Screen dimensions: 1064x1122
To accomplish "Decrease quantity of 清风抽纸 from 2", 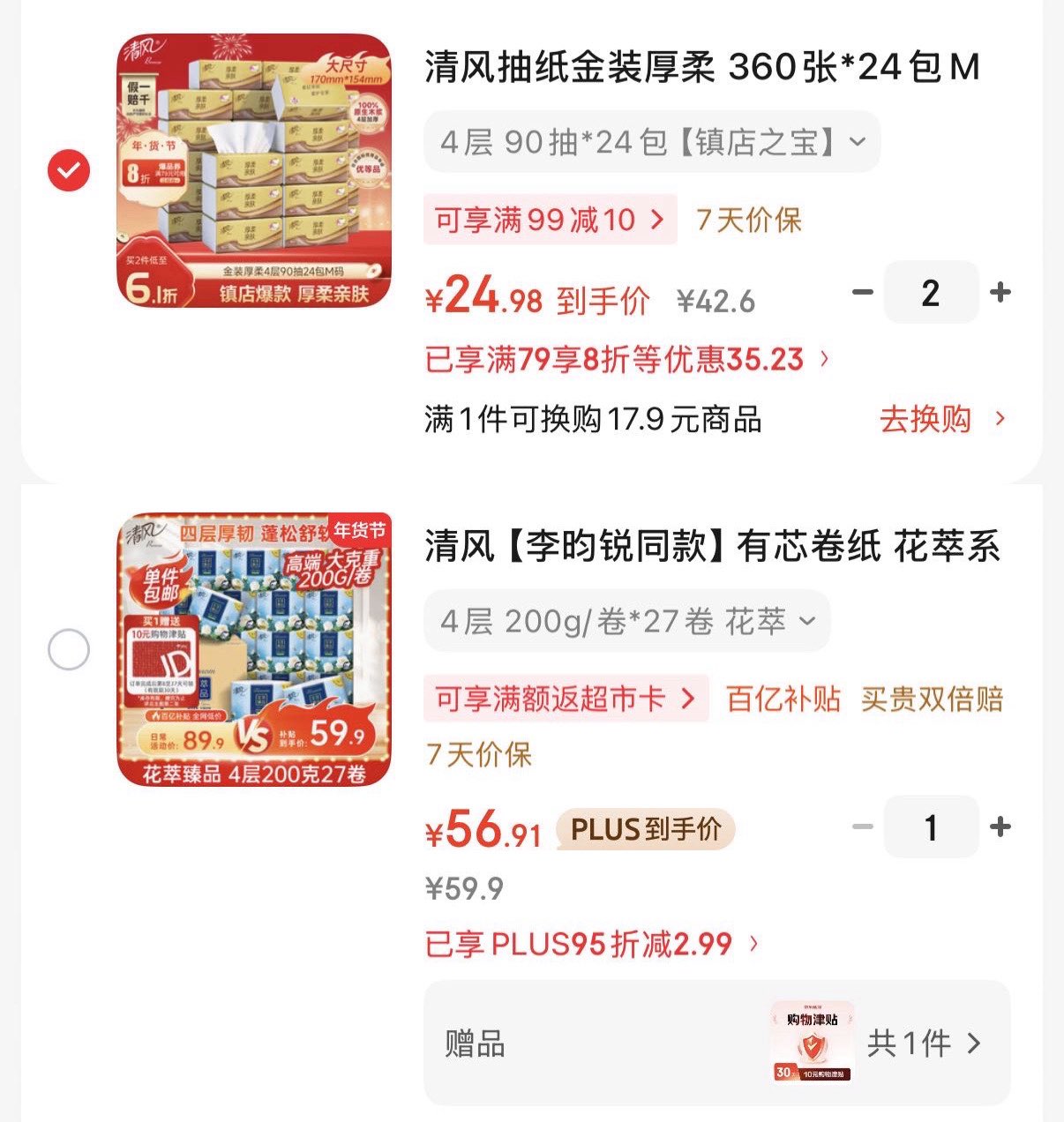I will pyautogui.click(x=863, y=292).
